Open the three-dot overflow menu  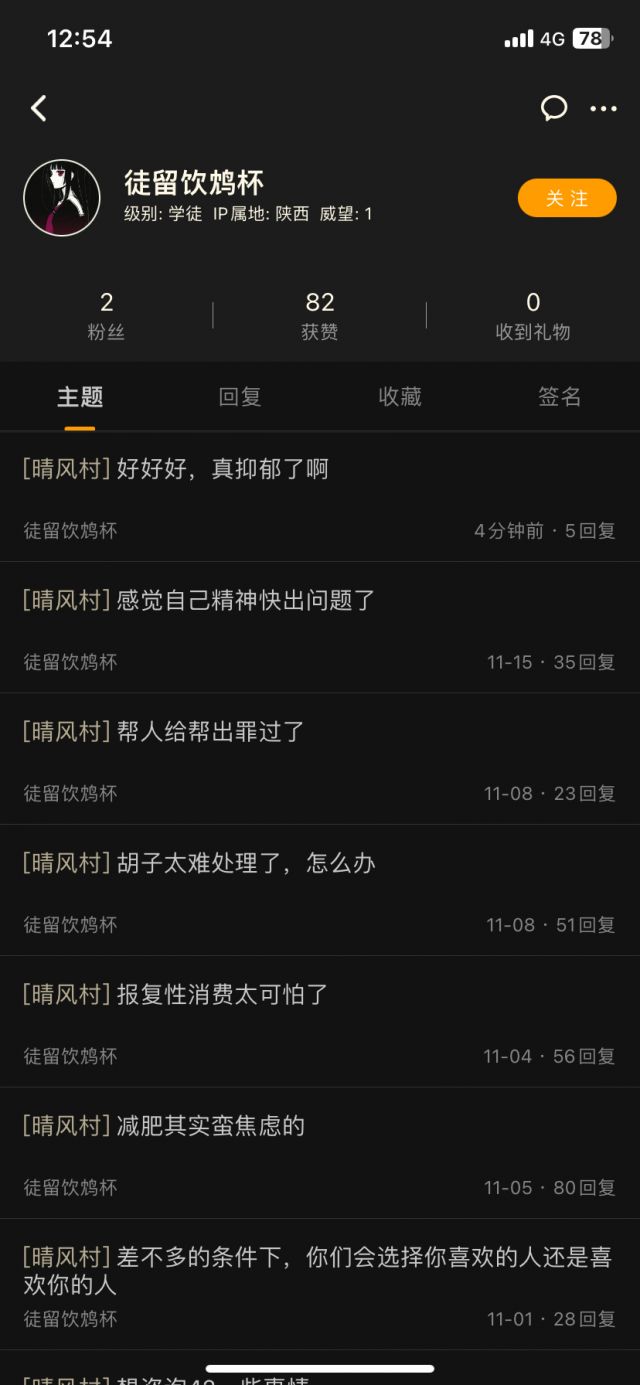604,108
